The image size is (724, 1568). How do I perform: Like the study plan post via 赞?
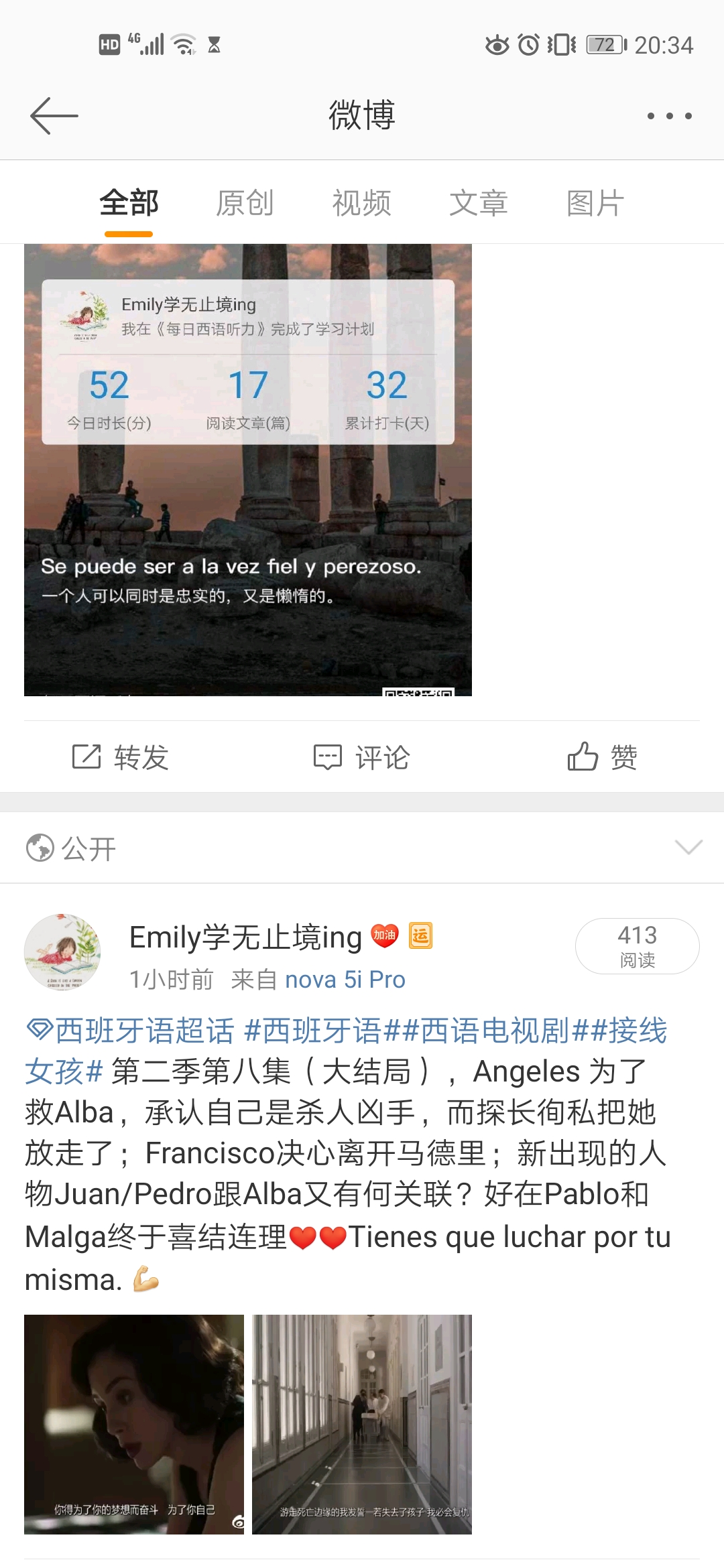tap(602, 757)
